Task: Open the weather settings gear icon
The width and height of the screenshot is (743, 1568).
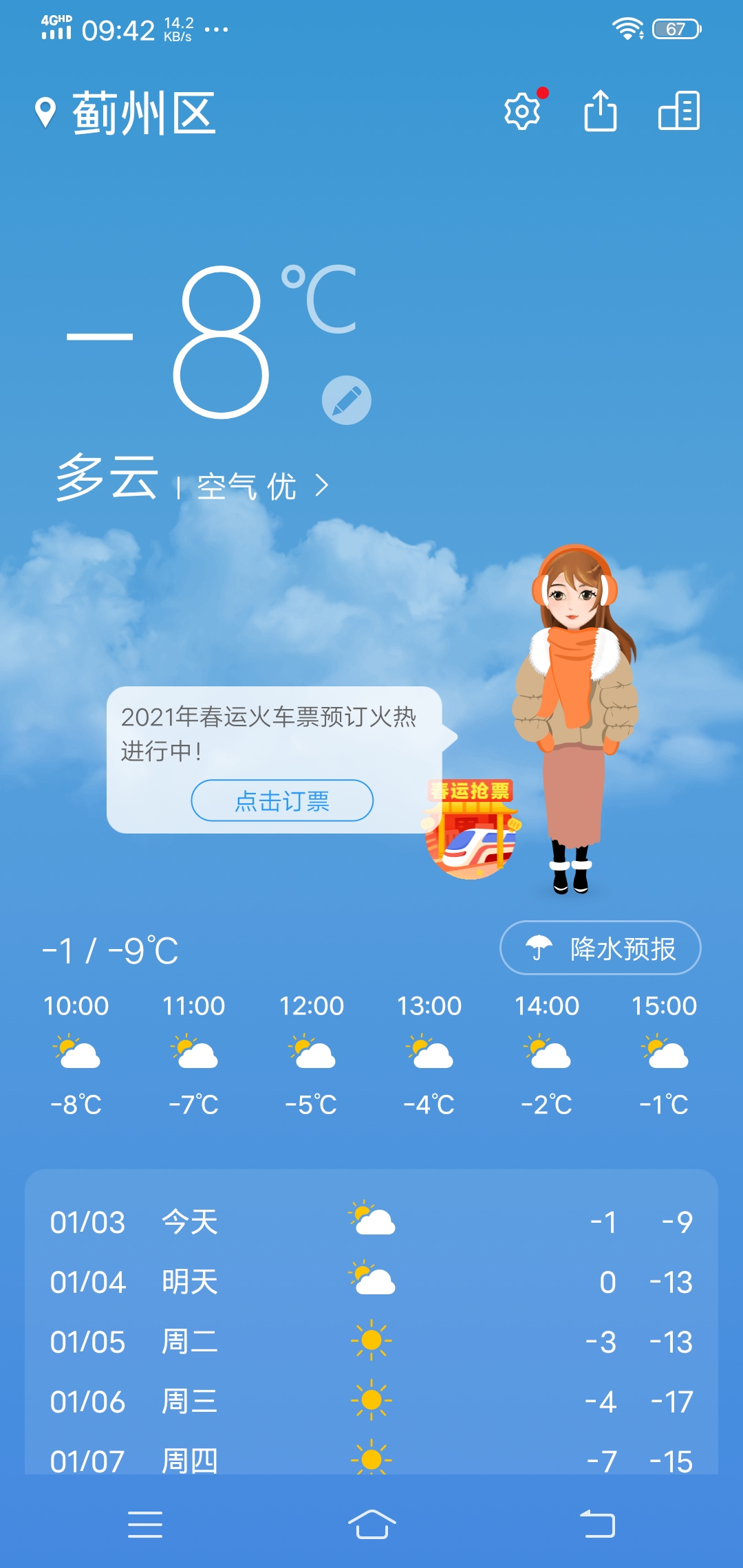Action: pyautogui.click(x=522, y=111)
